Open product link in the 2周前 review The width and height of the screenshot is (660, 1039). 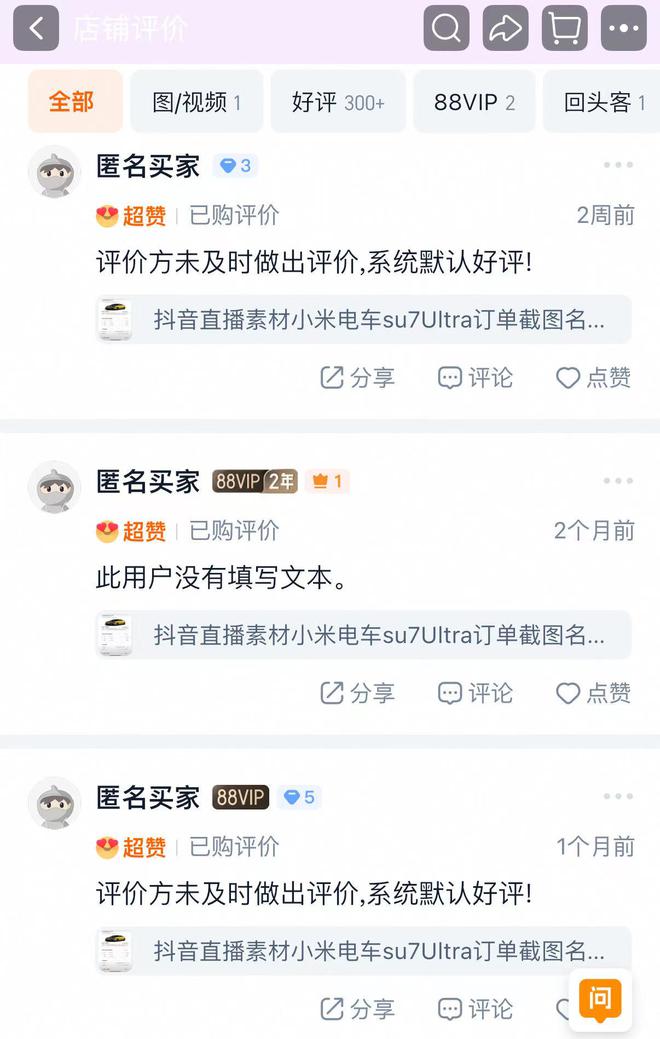point(364,320)
